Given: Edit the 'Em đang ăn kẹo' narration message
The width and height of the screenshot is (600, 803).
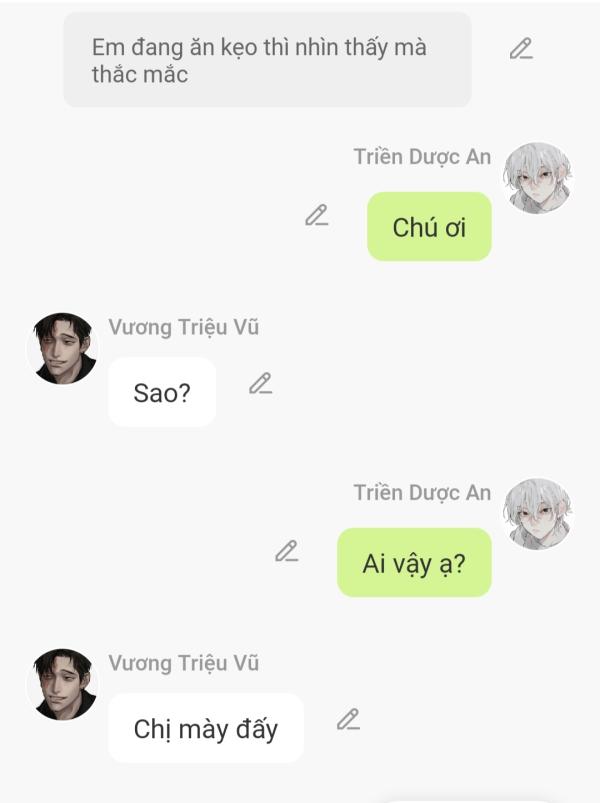Looking at the screenshot, I should click(521, 48).
